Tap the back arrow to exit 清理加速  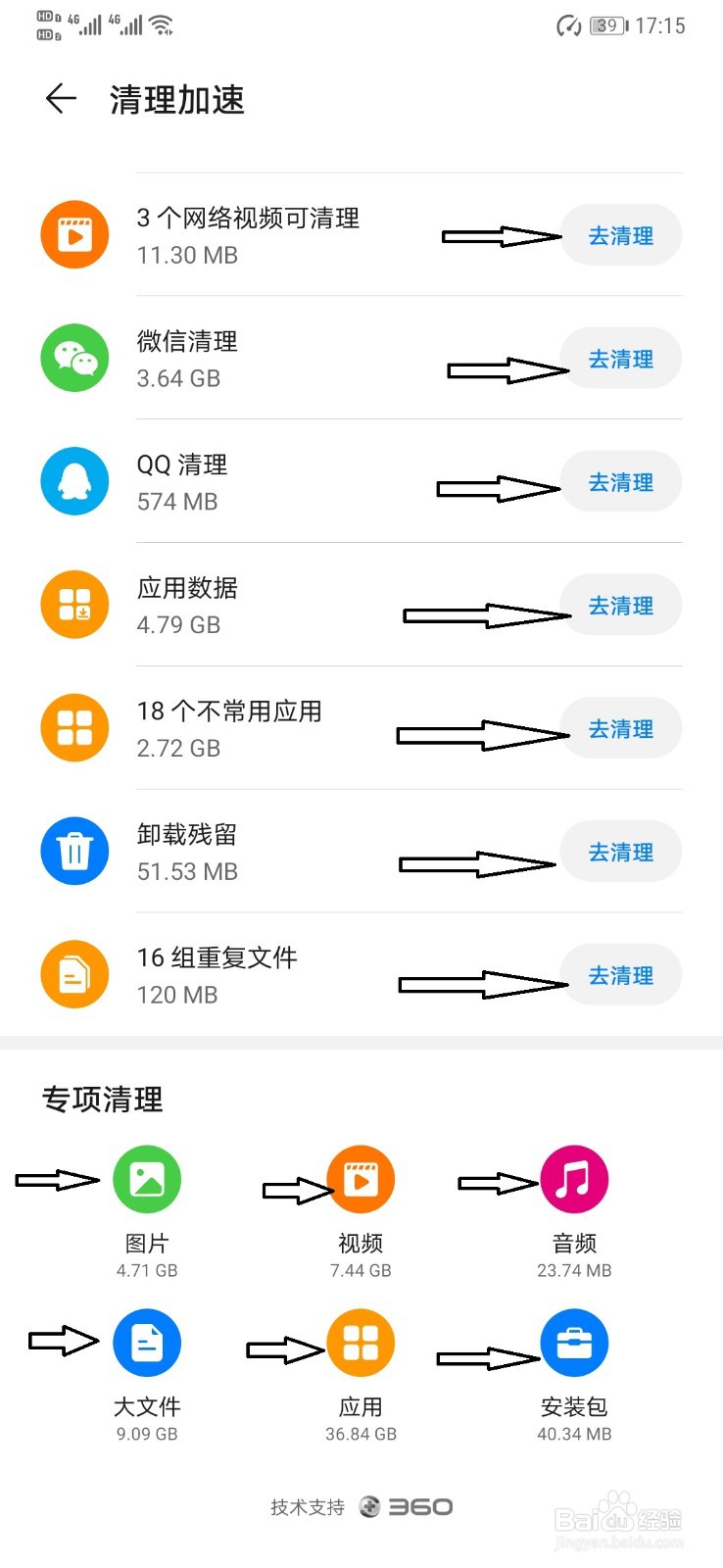[61, 99]
